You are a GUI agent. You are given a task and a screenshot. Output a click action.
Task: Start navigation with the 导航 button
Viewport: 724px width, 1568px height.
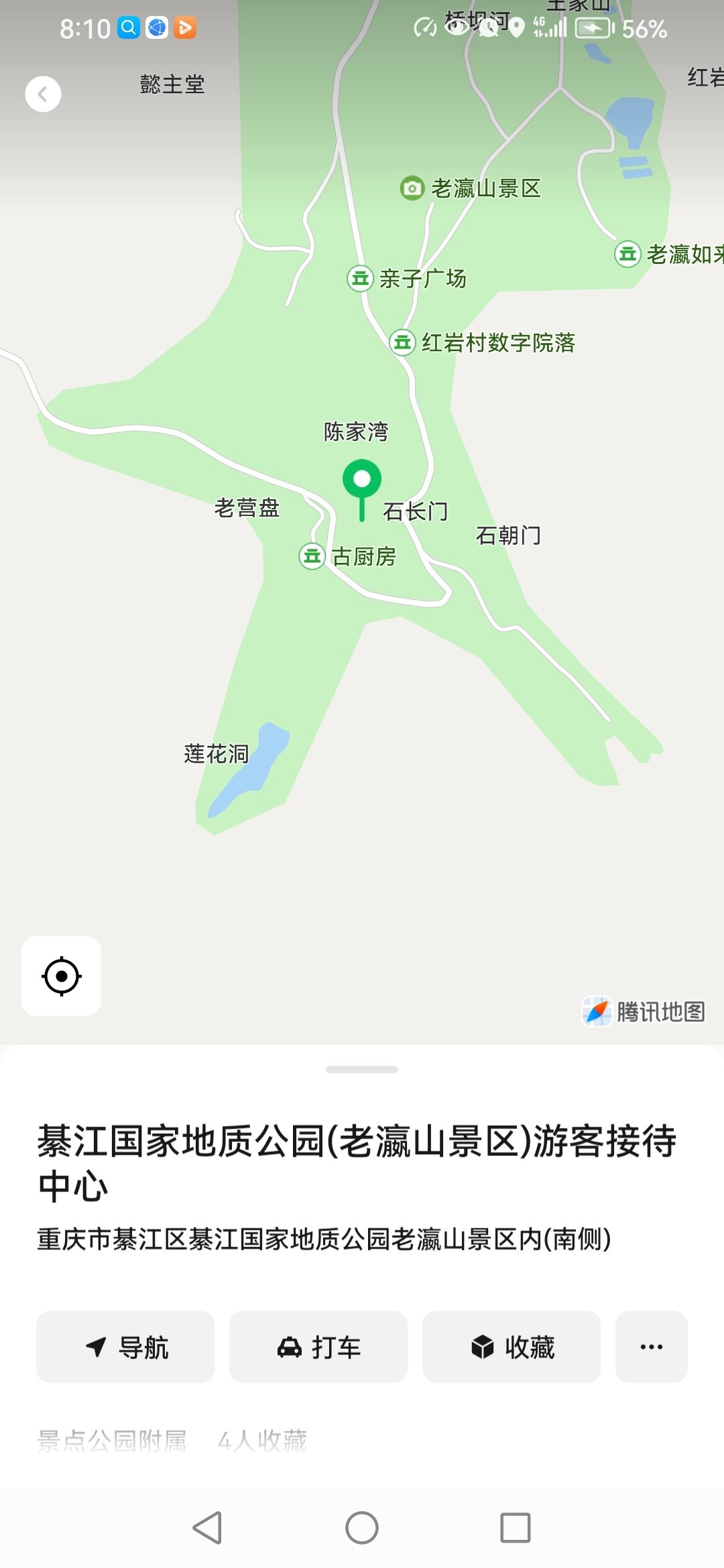[125, 1347]
